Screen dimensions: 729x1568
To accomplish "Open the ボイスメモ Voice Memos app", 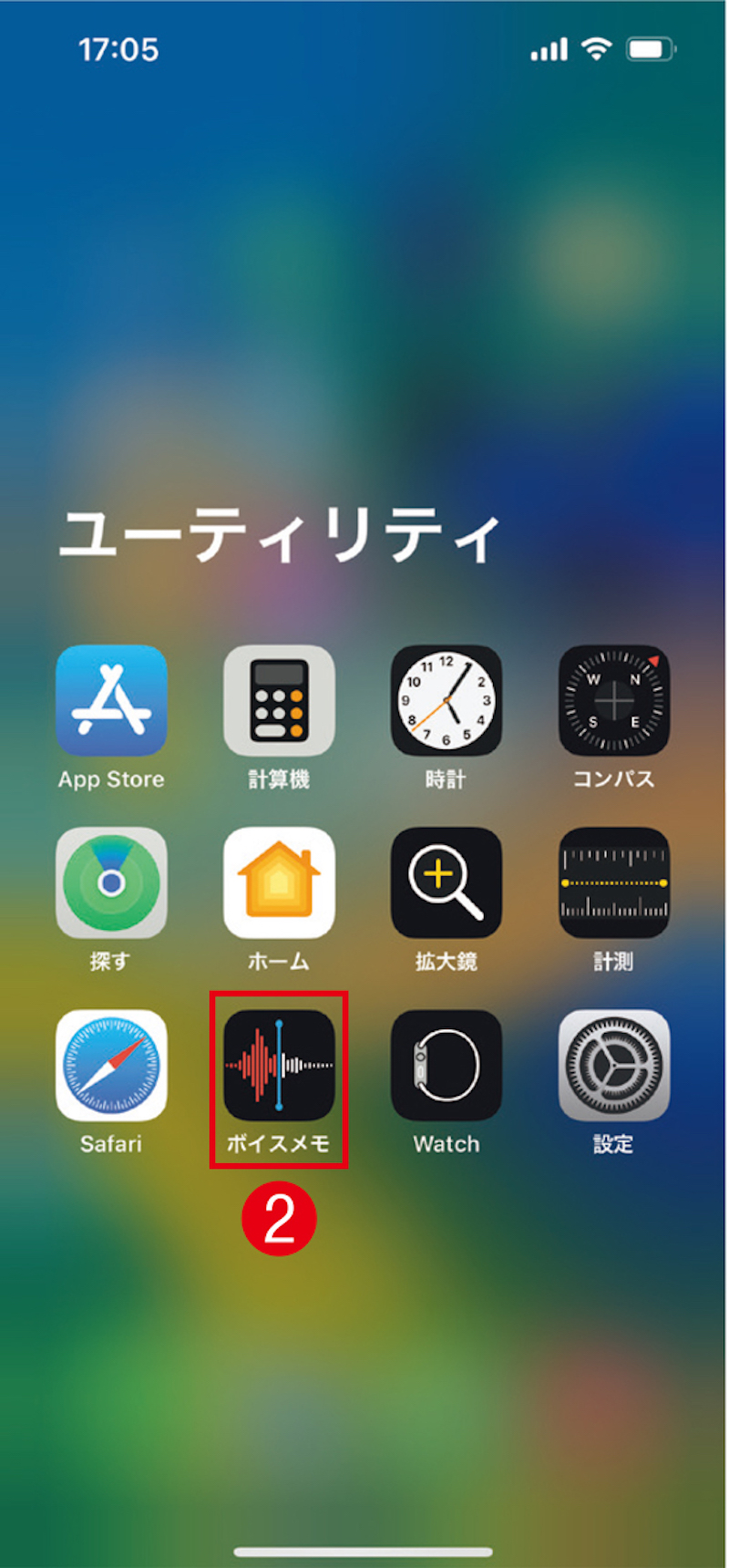I will [279, 1065].
